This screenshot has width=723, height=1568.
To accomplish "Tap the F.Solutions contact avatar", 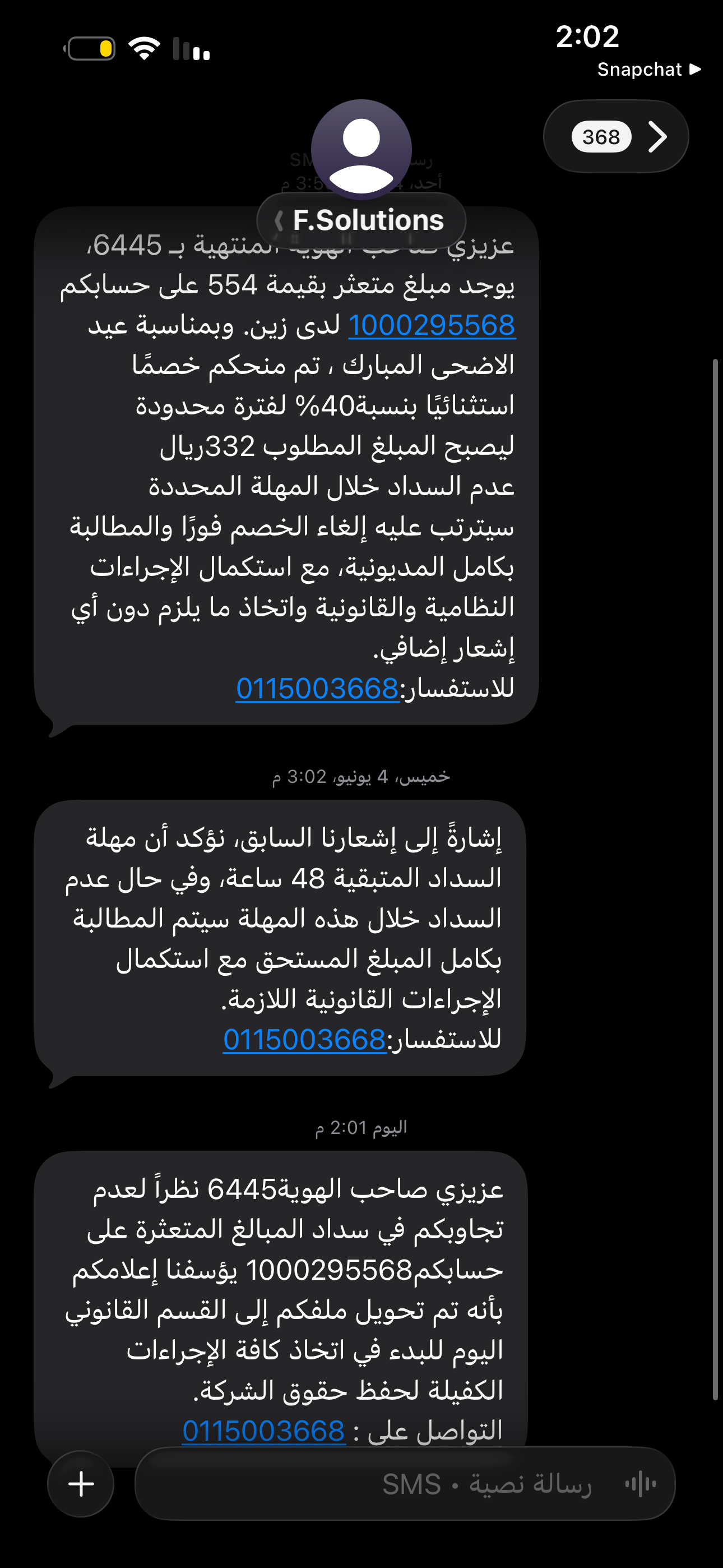I will [361, 150].
